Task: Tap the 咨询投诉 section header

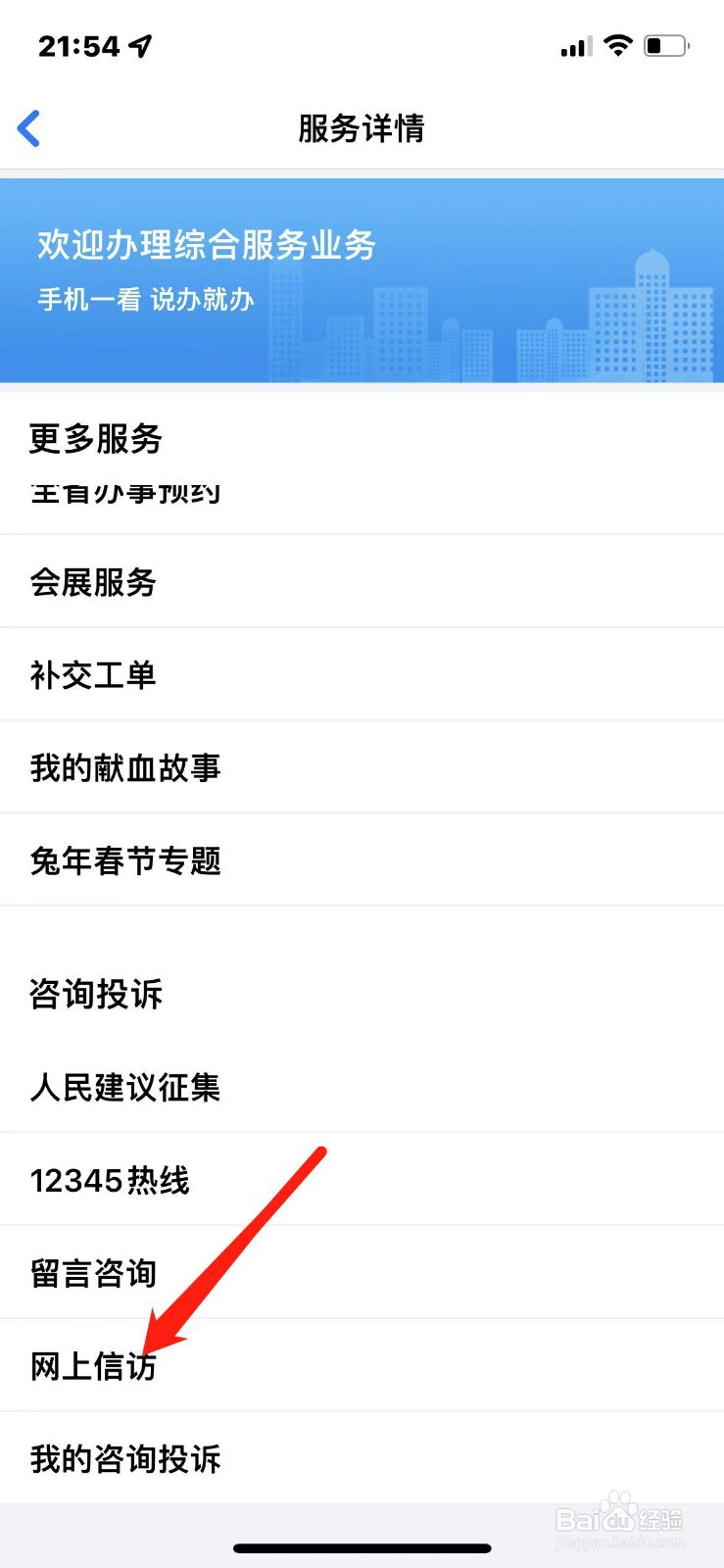Action: [x=94, y=994]
